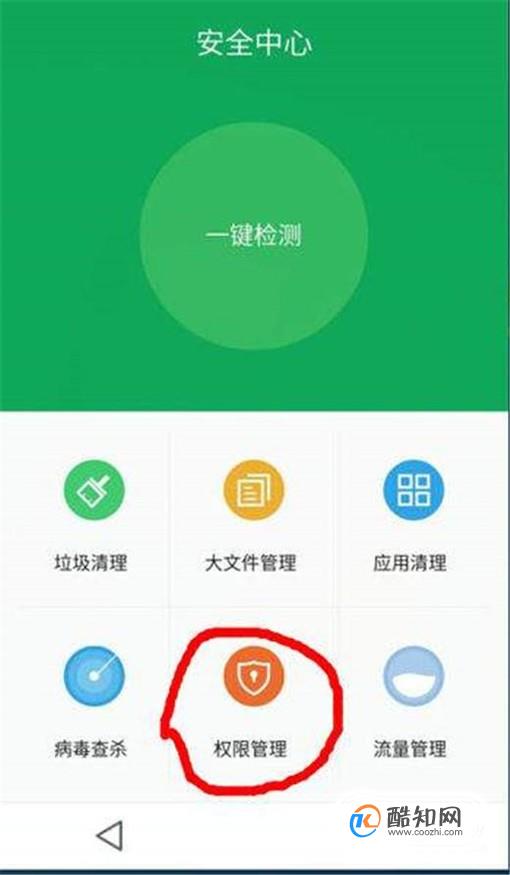Start the 一键检测 one-tap scan
This screenshot has width=510, height=875.
[x=254, y=238]
